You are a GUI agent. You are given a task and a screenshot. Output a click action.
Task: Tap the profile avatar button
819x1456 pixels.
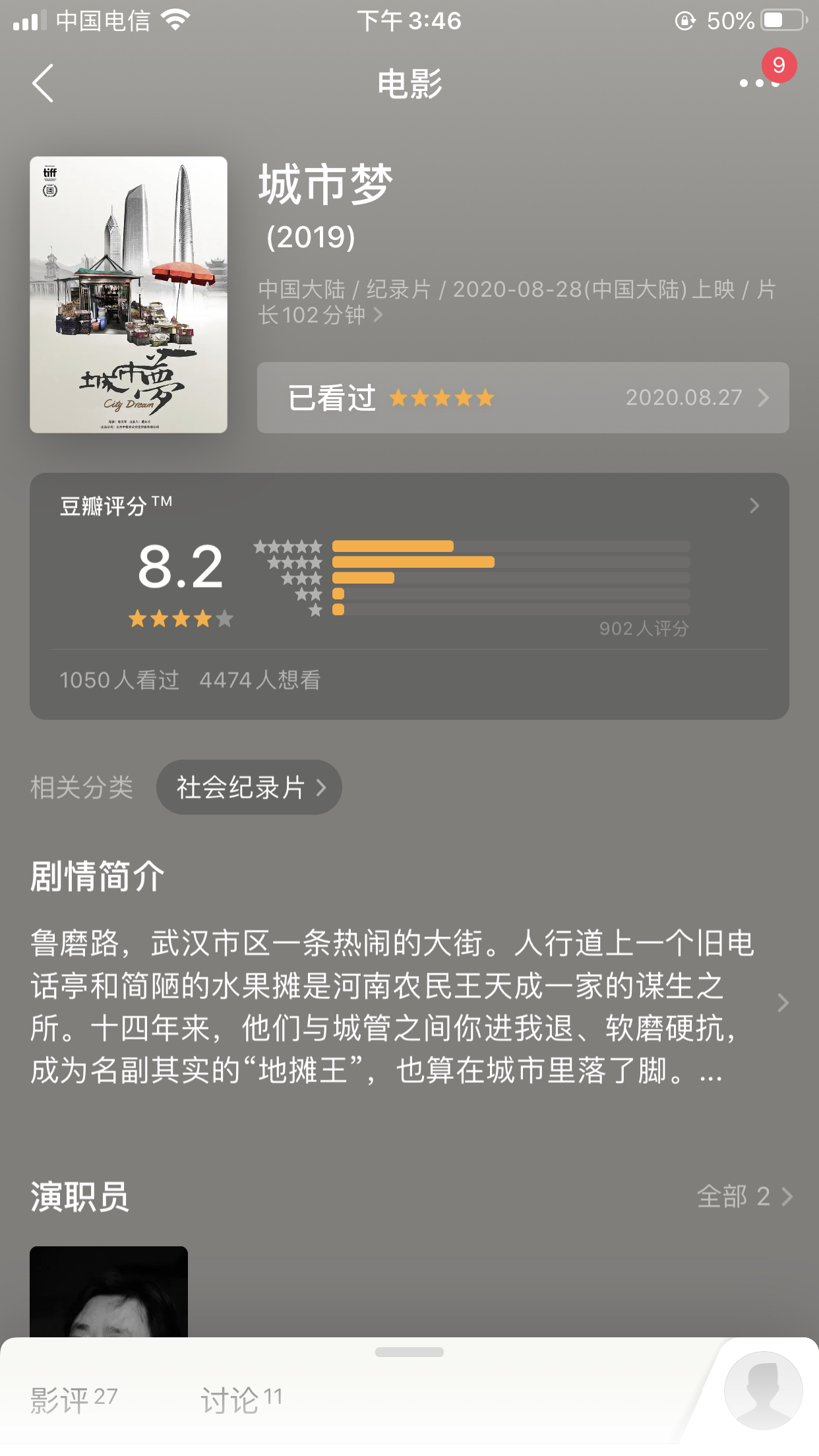pyautogui.click(x=763, y=1390)
